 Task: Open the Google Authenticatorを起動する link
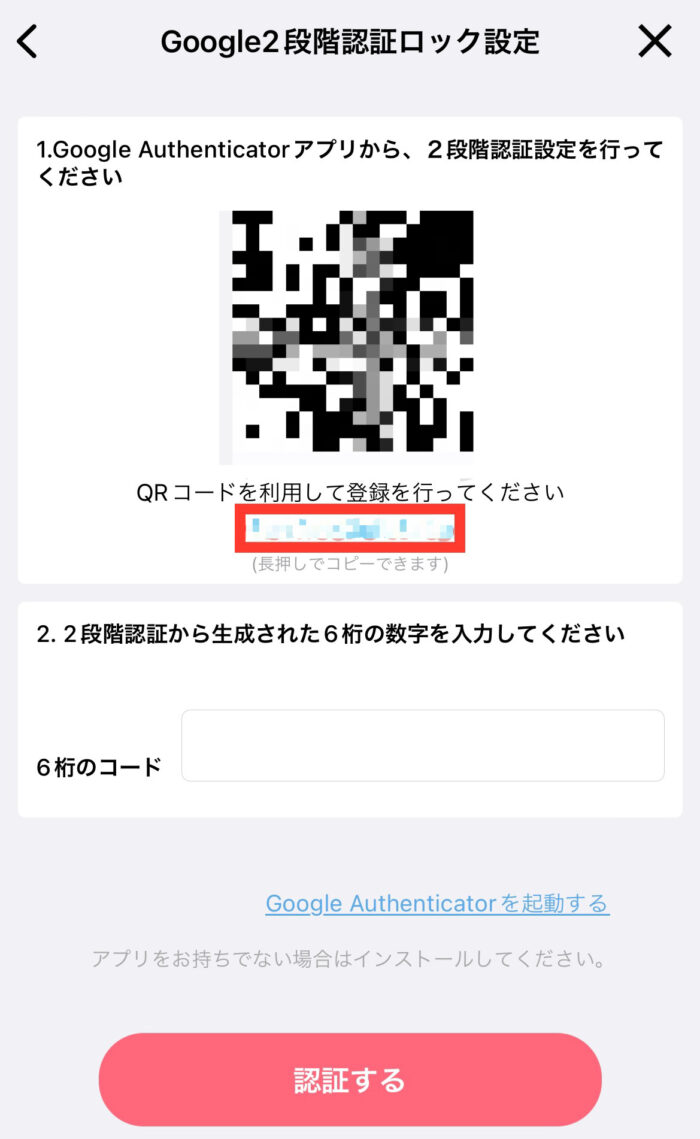point(437,903)
